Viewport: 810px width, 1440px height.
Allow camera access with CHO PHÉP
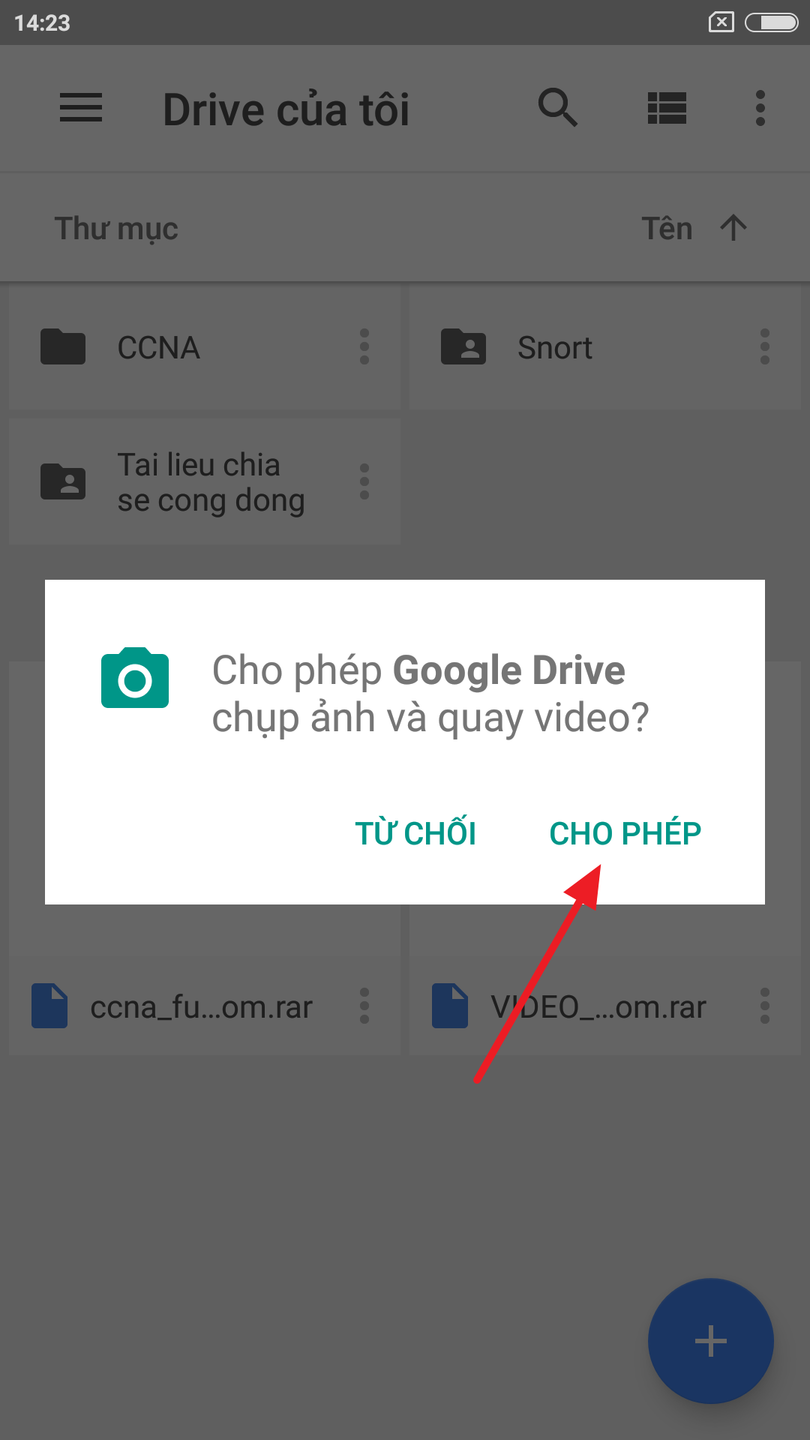[625, 833]
